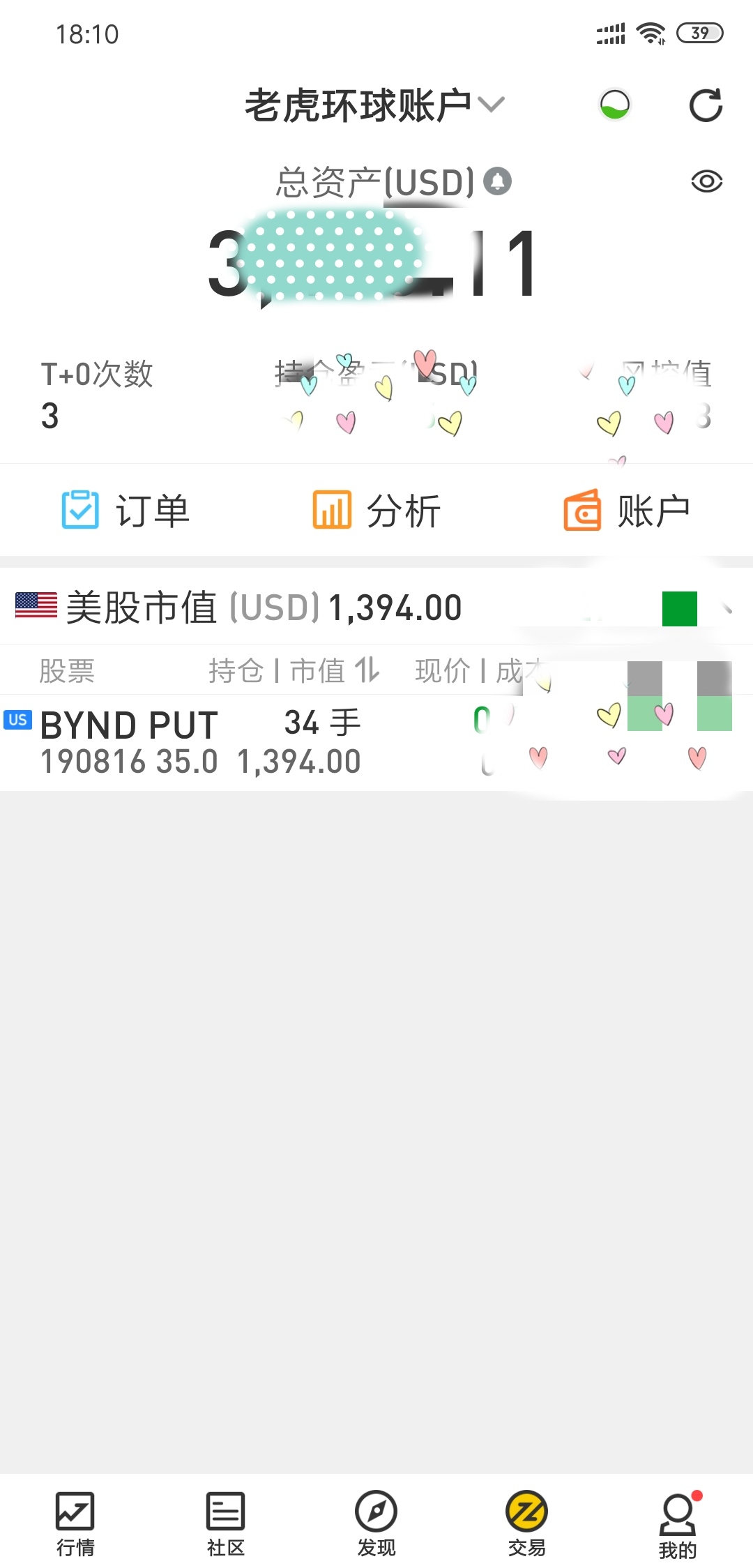Switch to the 发现 tab
The width and height of the screenshot is (753, 1568).
point(376,1525)
